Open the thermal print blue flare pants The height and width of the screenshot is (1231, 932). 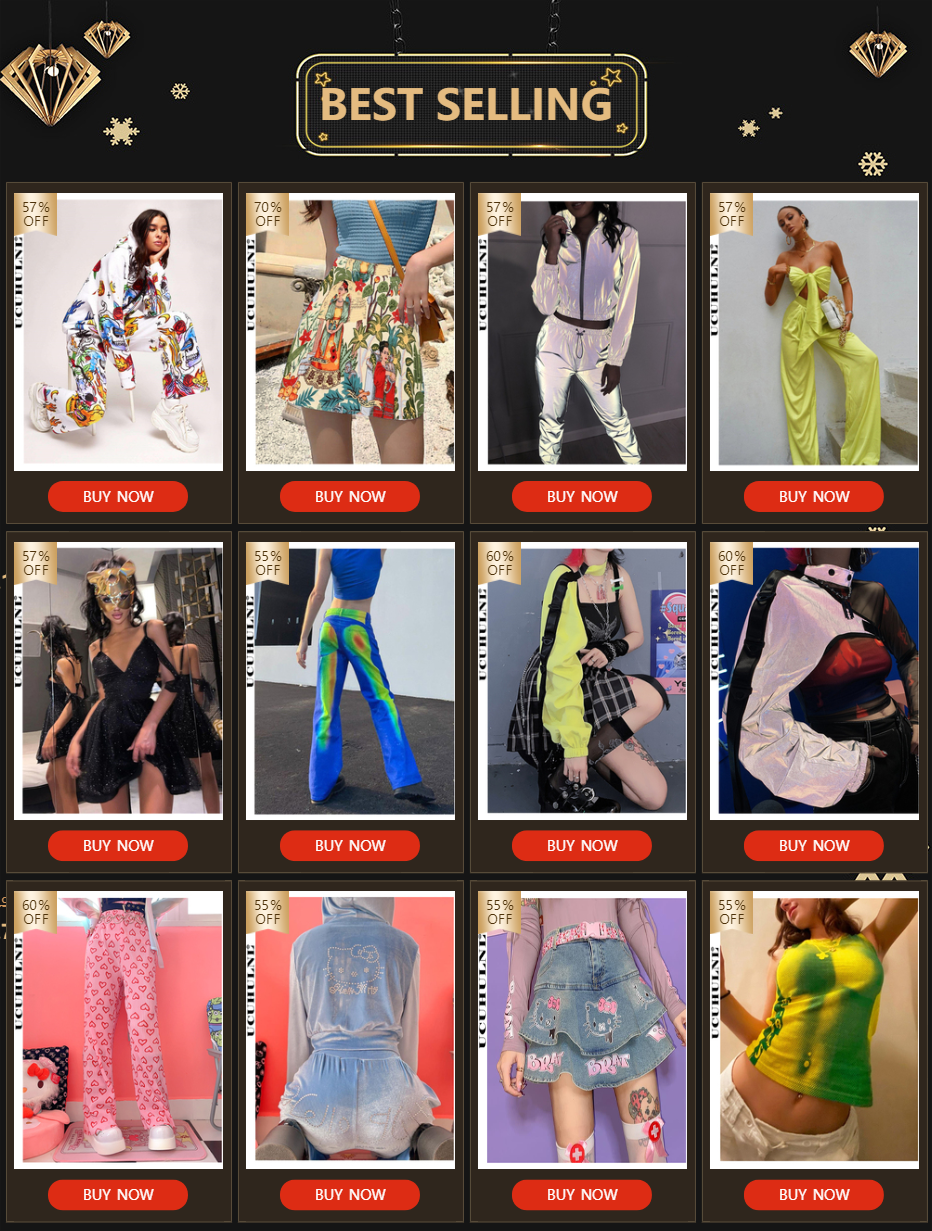(350, 680)
